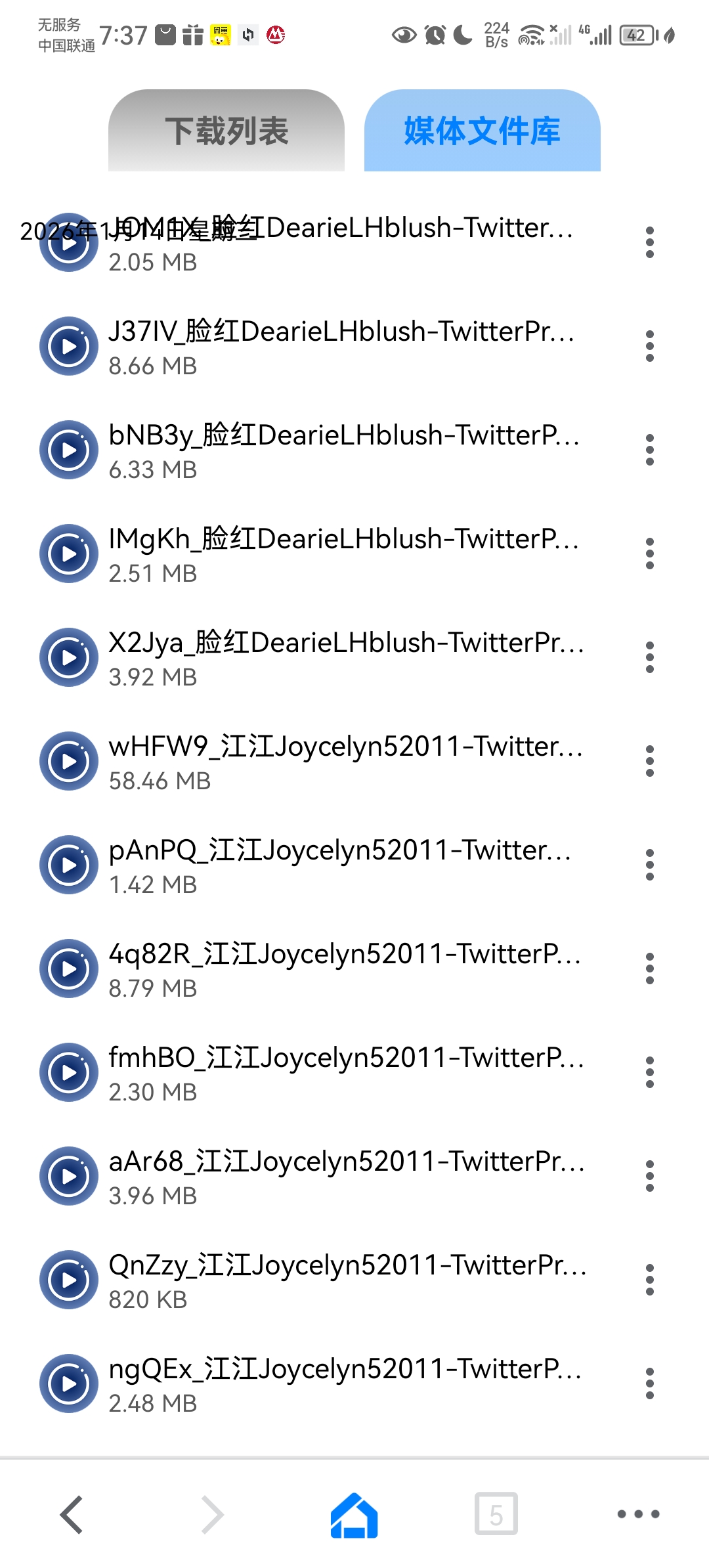Screen dimensions: 709x1568
Task: Play the IMgKh_脸红DearieLHblush 2.51 MB file
Action: coord(341,554)
